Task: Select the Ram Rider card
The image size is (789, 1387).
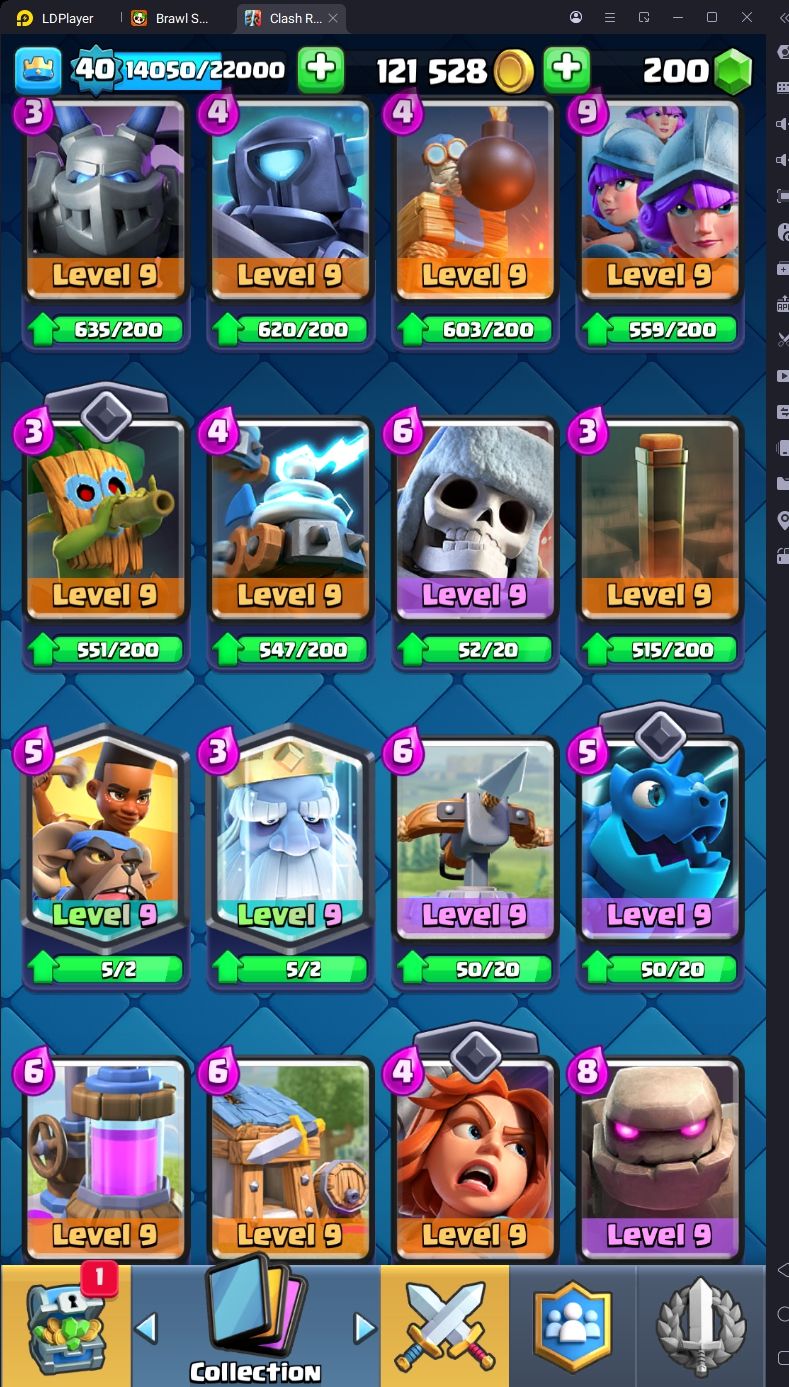Action: (x=105, y=840)
